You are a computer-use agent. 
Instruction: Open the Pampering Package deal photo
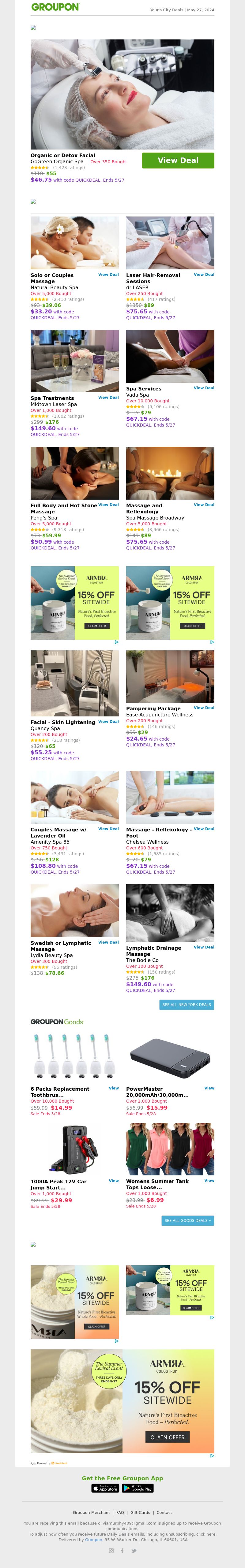170,676
